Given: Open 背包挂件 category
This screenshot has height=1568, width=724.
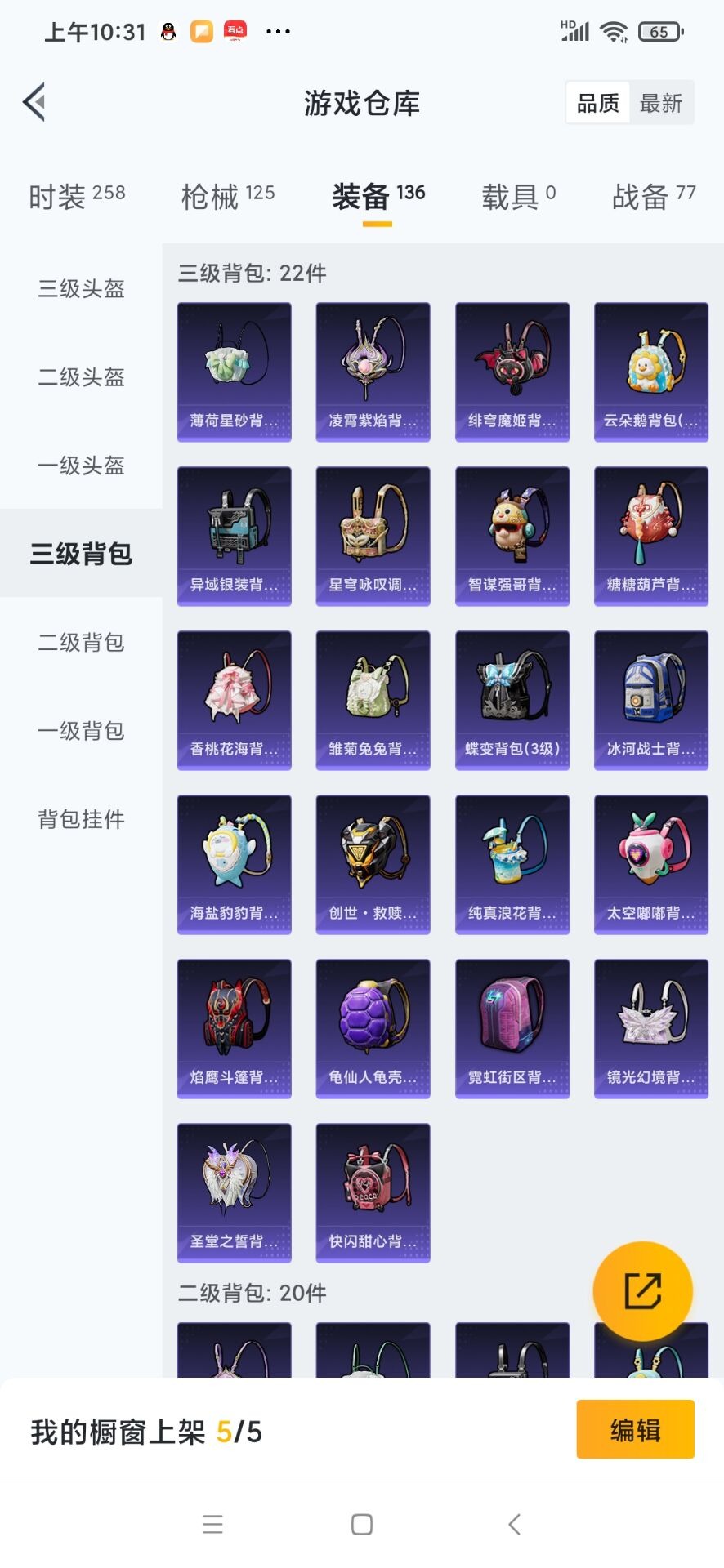Looking at the screenshot, I should pos(81,818).
